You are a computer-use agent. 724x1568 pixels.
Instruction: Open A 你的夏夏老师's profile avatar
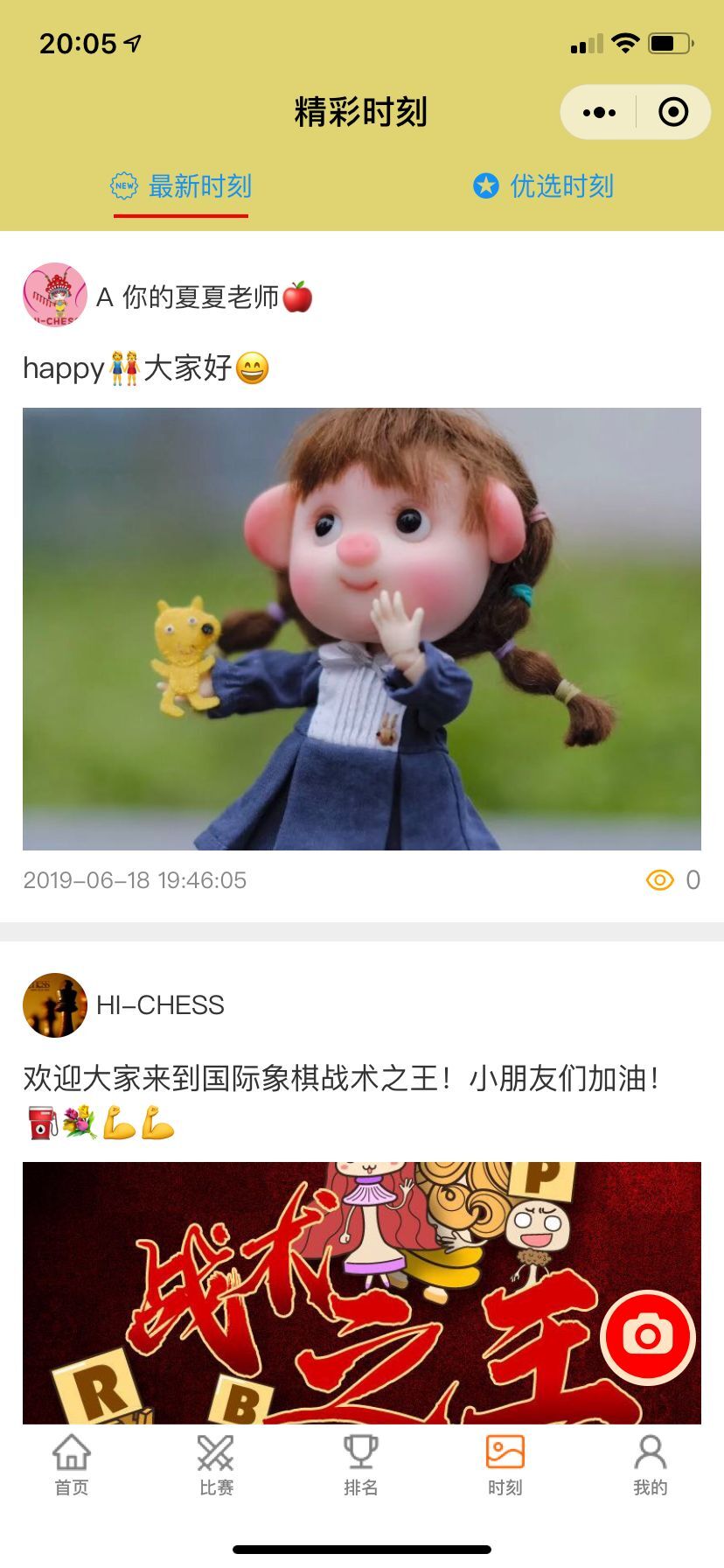click(x=54, y=296)
